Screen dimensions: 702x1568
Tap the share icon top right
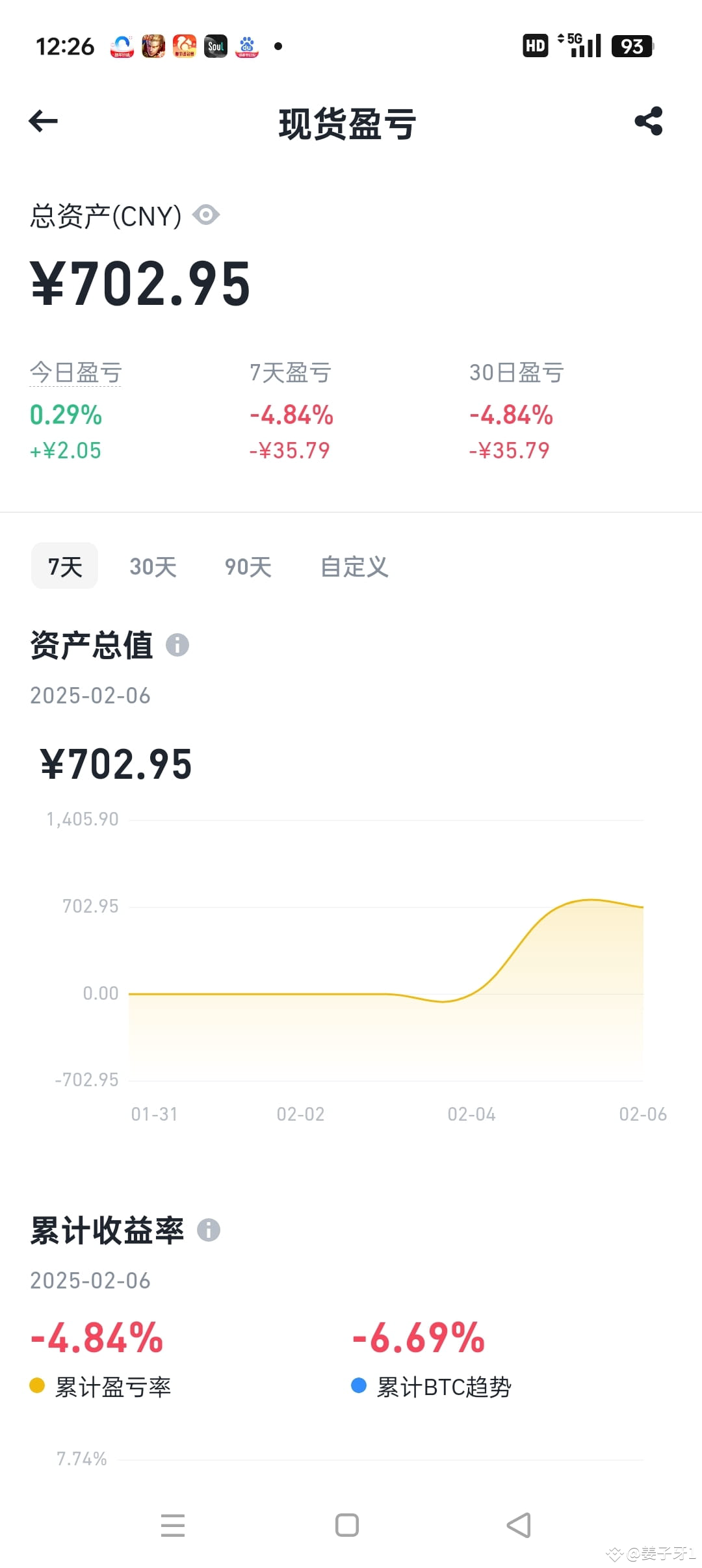point(648,121)
